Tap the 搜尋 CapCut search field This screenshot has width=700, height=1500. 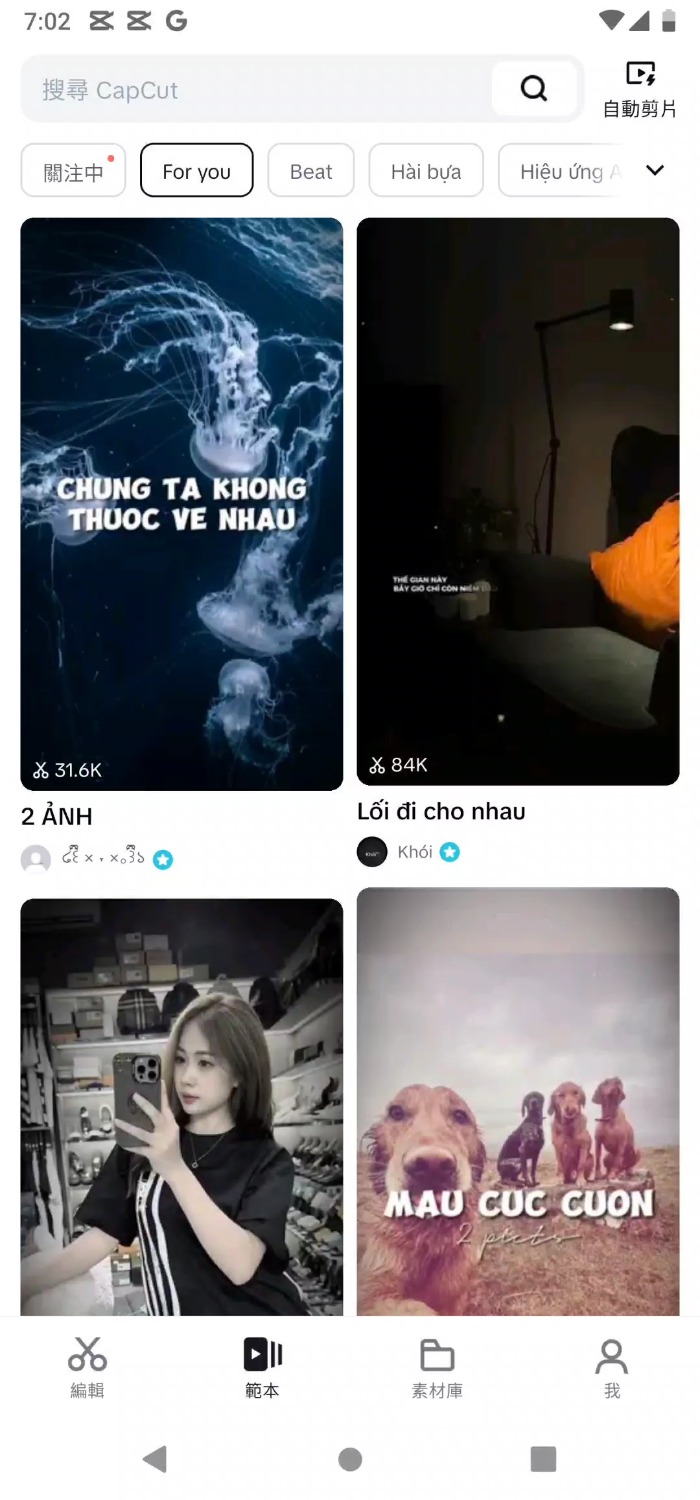click(260, 90)
